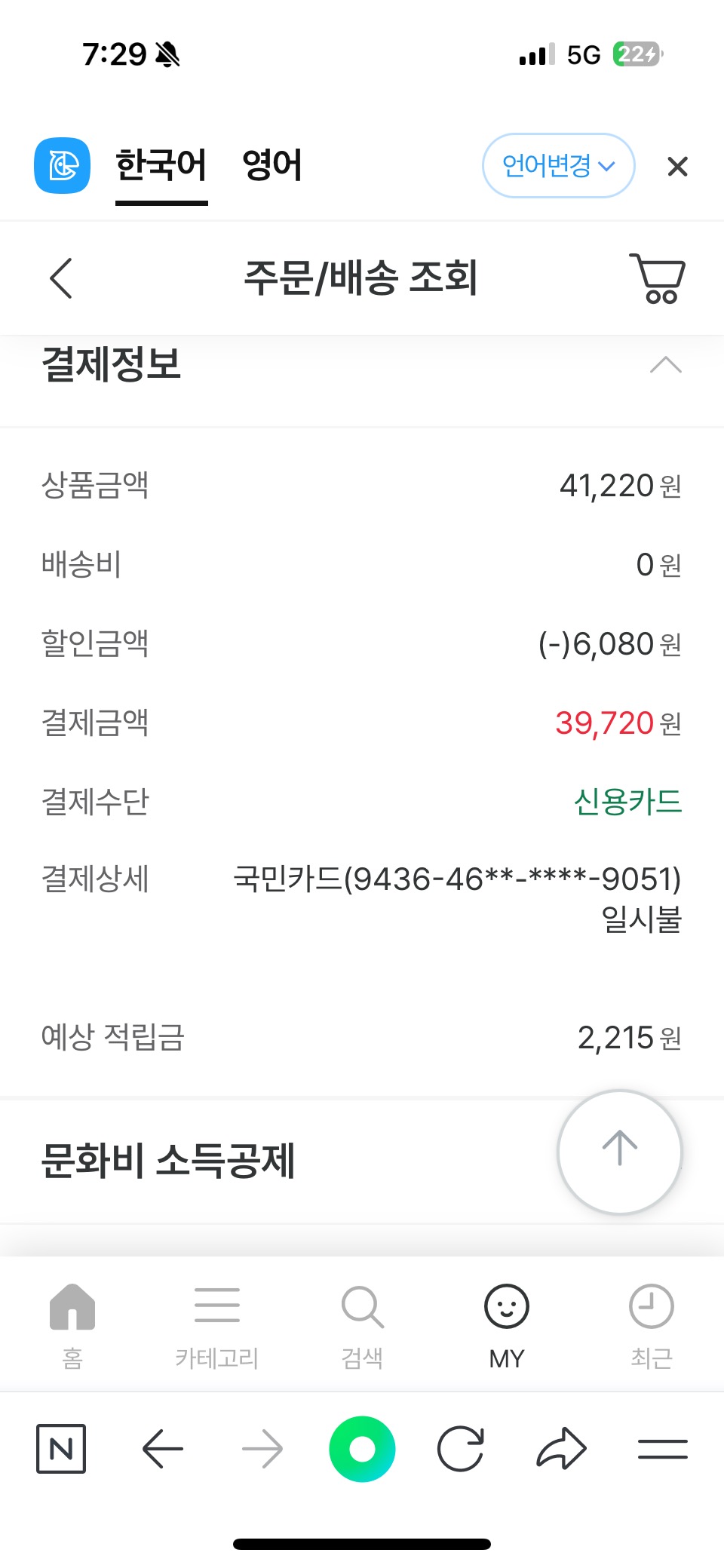Tap the scroll-to-top arrow button

(x=620, y=1152)
